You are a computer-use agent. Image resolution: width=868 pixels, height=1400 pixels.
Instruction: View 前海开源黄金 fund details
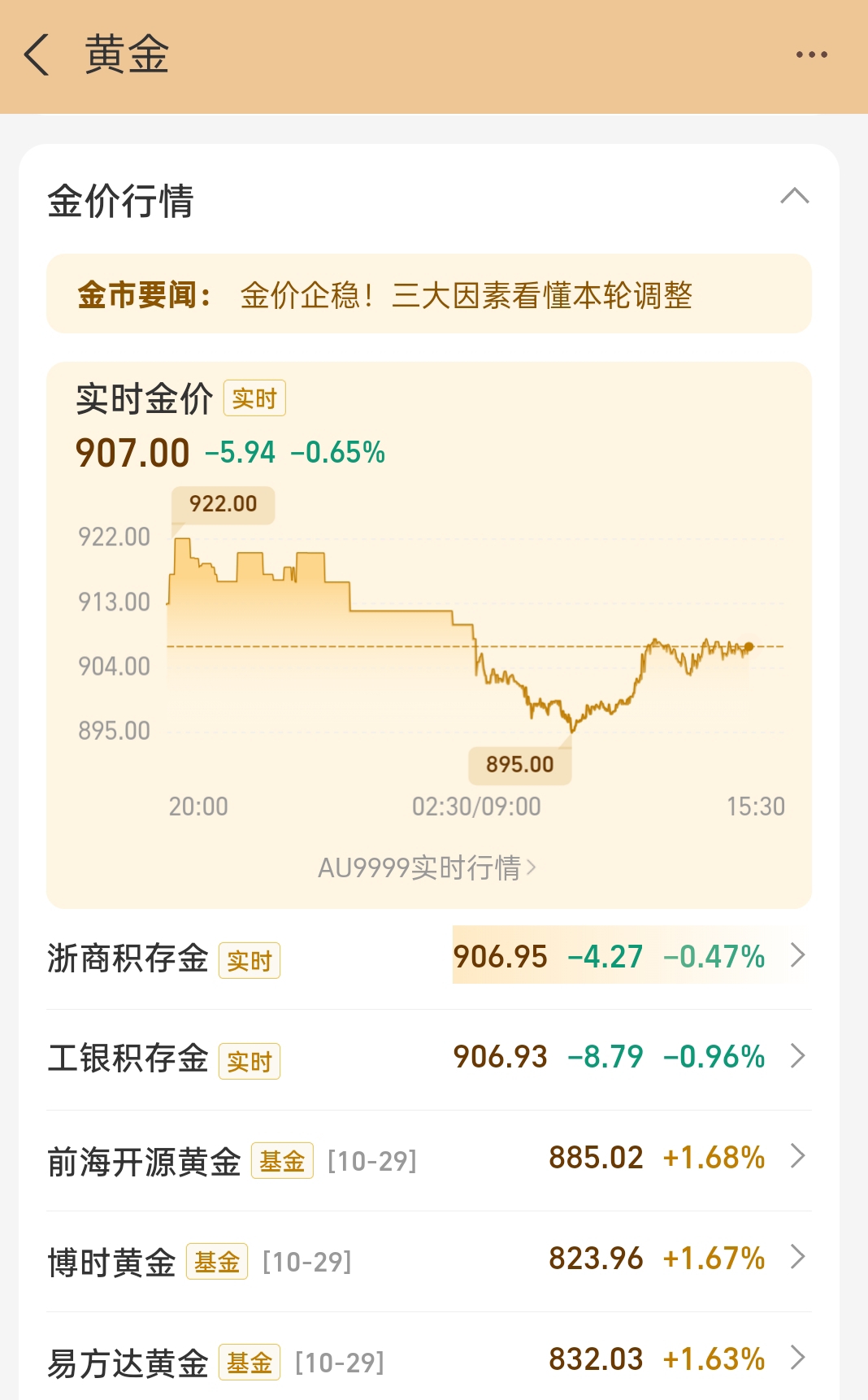pos(429,1159)
